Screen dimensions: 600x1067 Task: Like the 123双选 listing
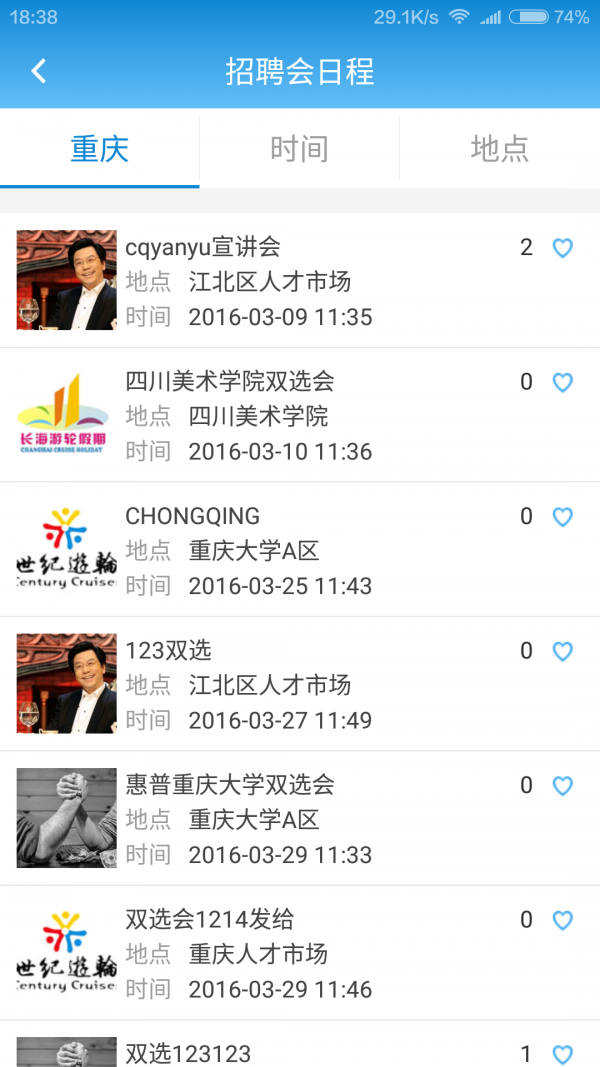pos(563,651)
